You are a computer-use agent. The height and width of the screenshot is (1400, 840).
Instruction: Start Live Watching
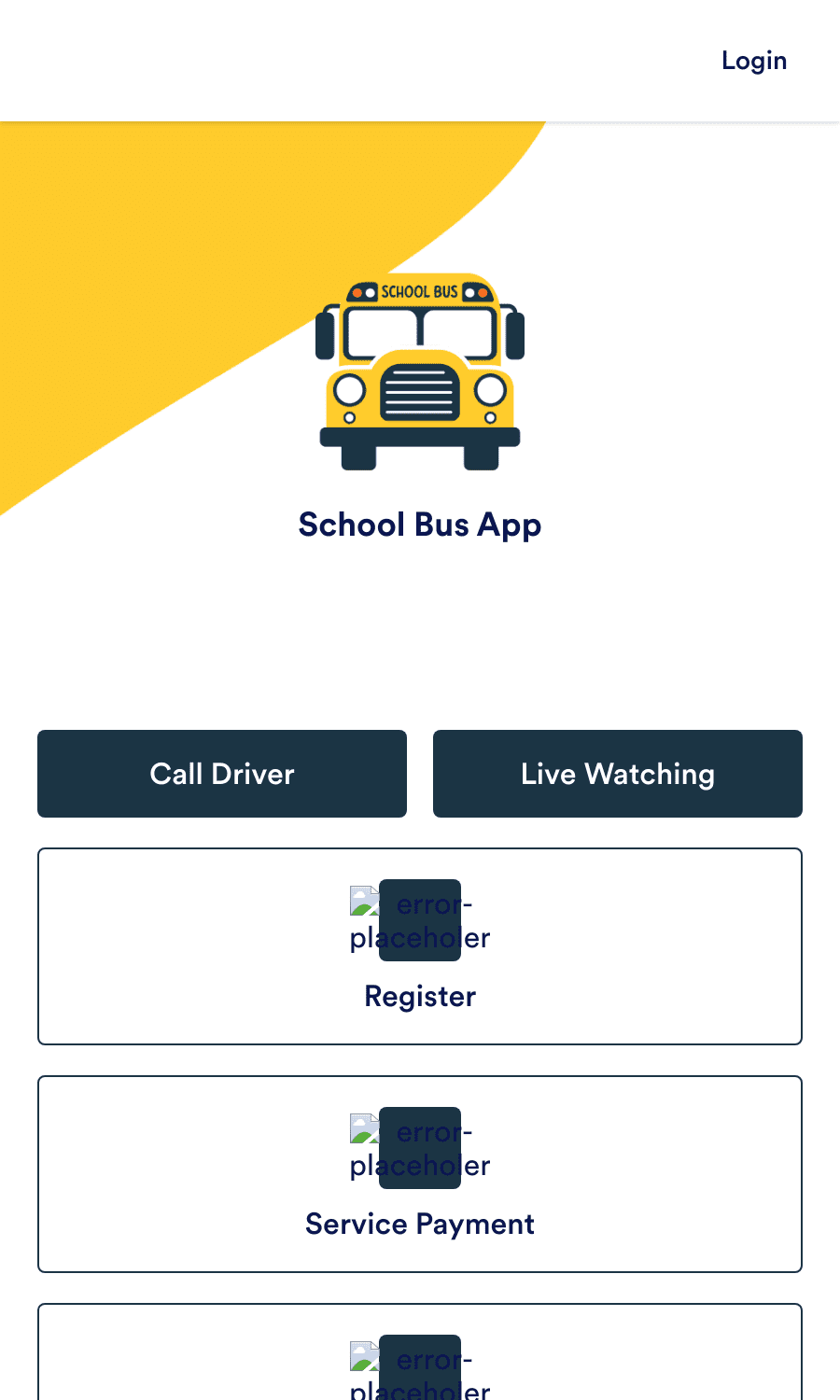coord(617,773)
